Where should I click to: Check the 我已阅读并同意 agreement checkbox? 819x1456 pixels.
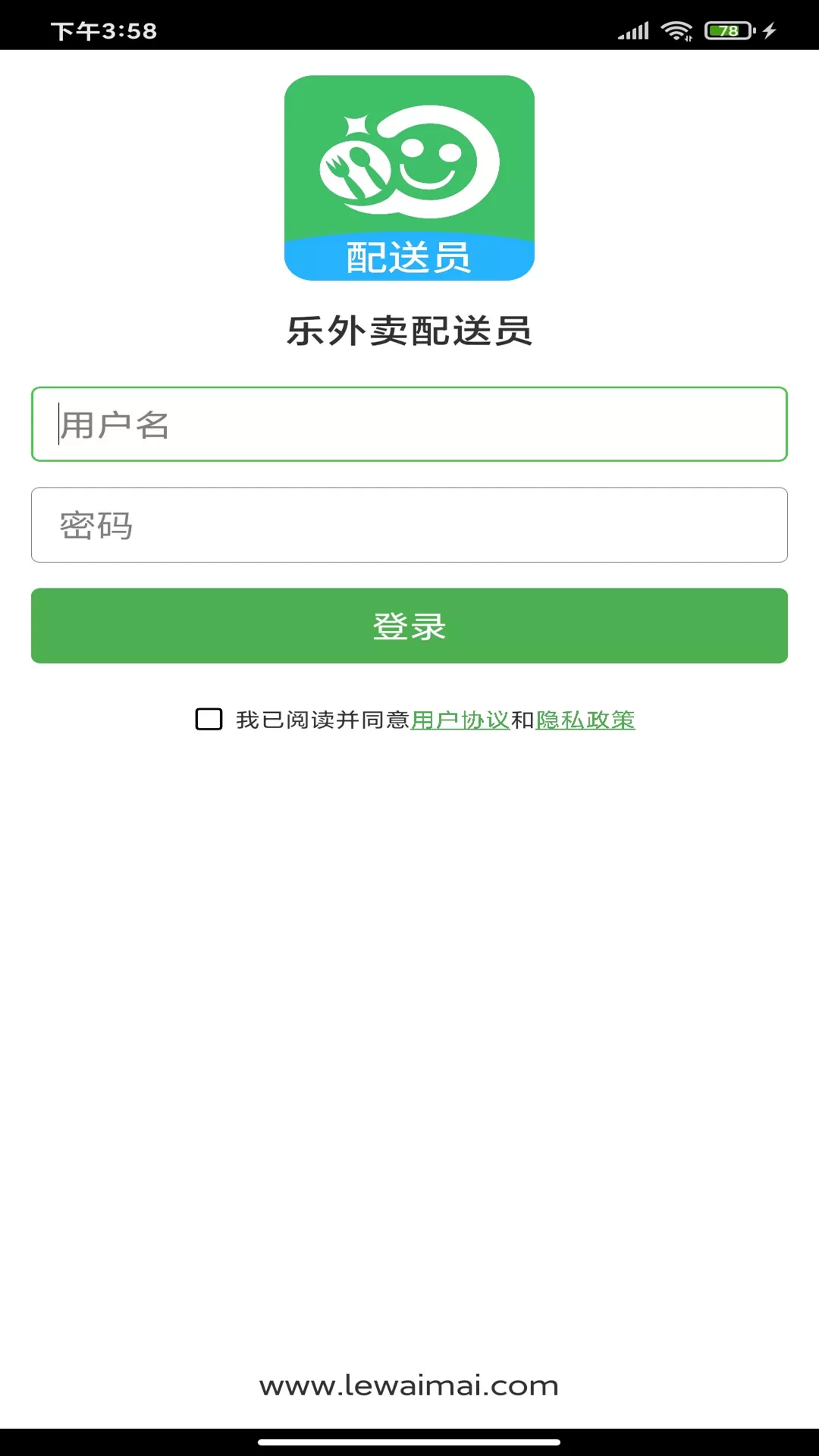[x=209, y=719]
